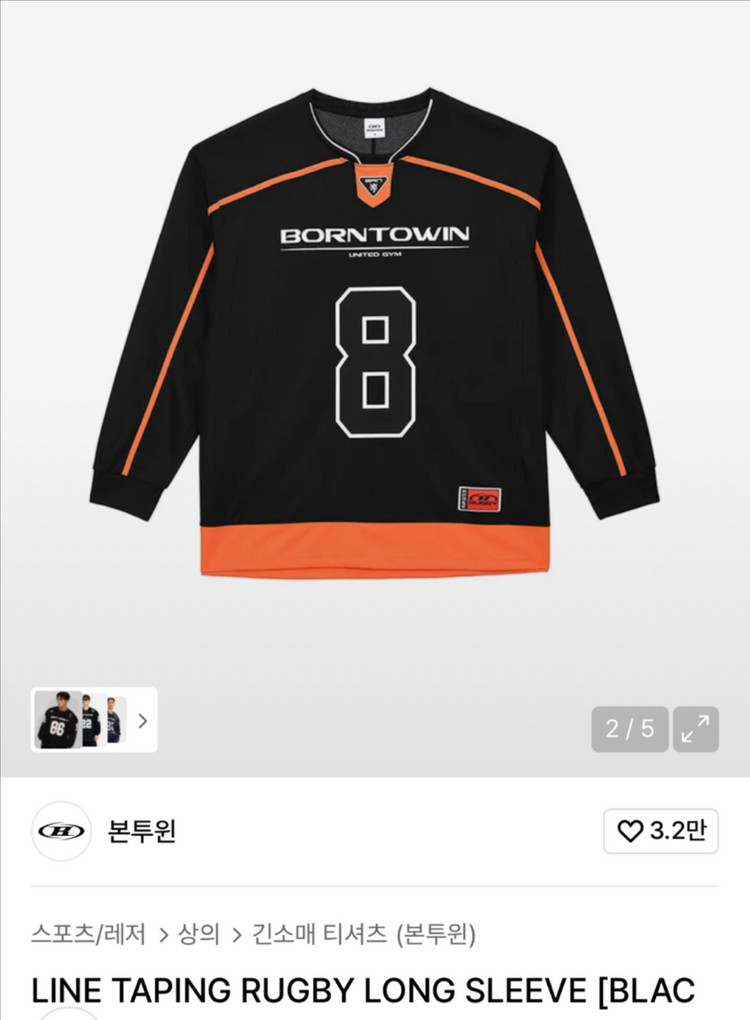
Task: Like this product with the heart button
Action: (x=660, y=831)
